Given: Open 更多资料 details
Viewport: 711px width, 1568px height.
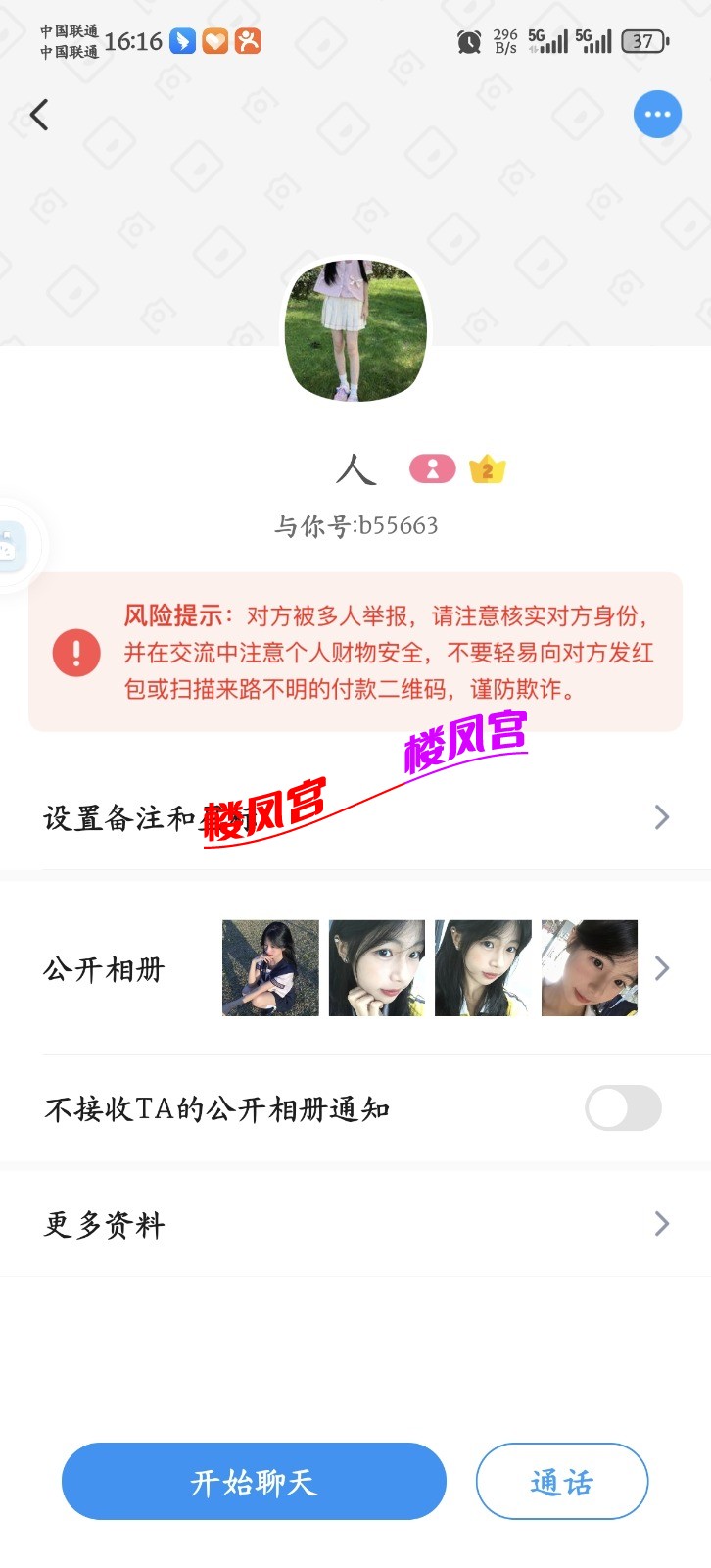Looking at the screenshot, I should pos(355,1224).
